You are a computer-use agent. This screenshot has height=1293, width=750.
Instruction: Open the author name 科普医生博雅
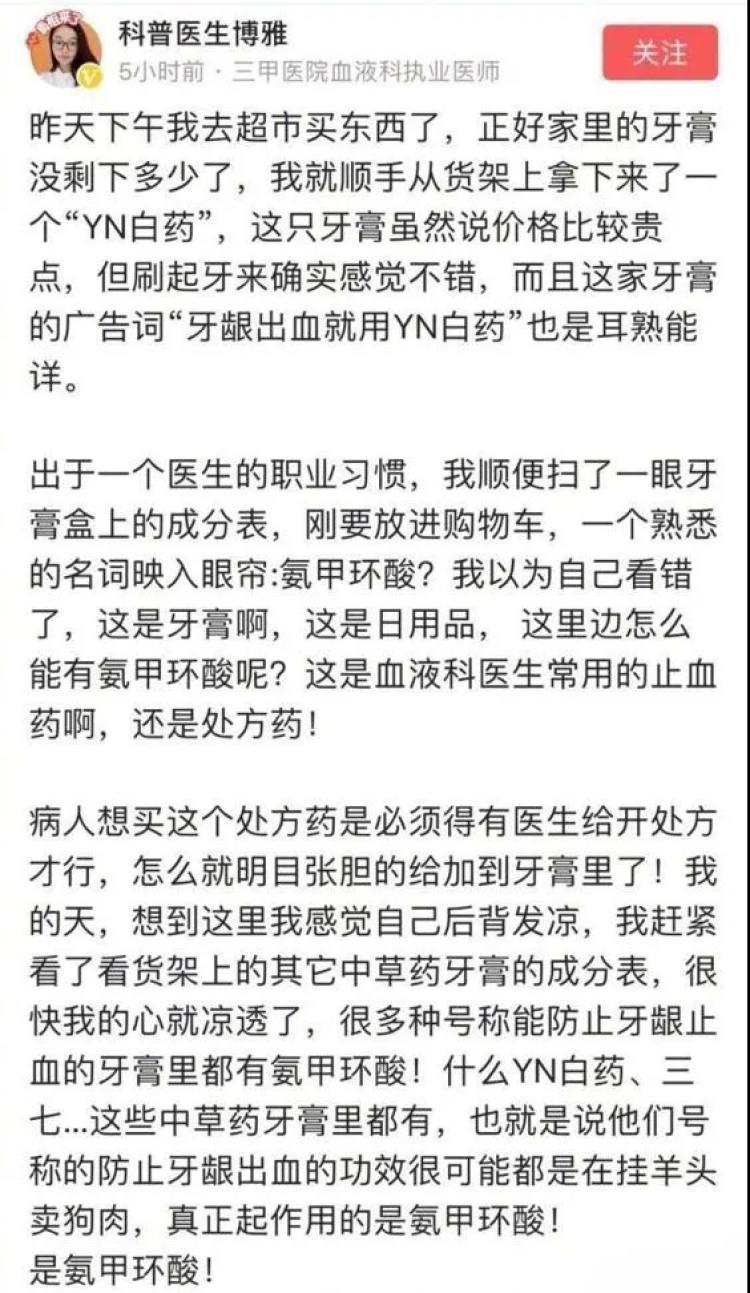coord(203,34)
